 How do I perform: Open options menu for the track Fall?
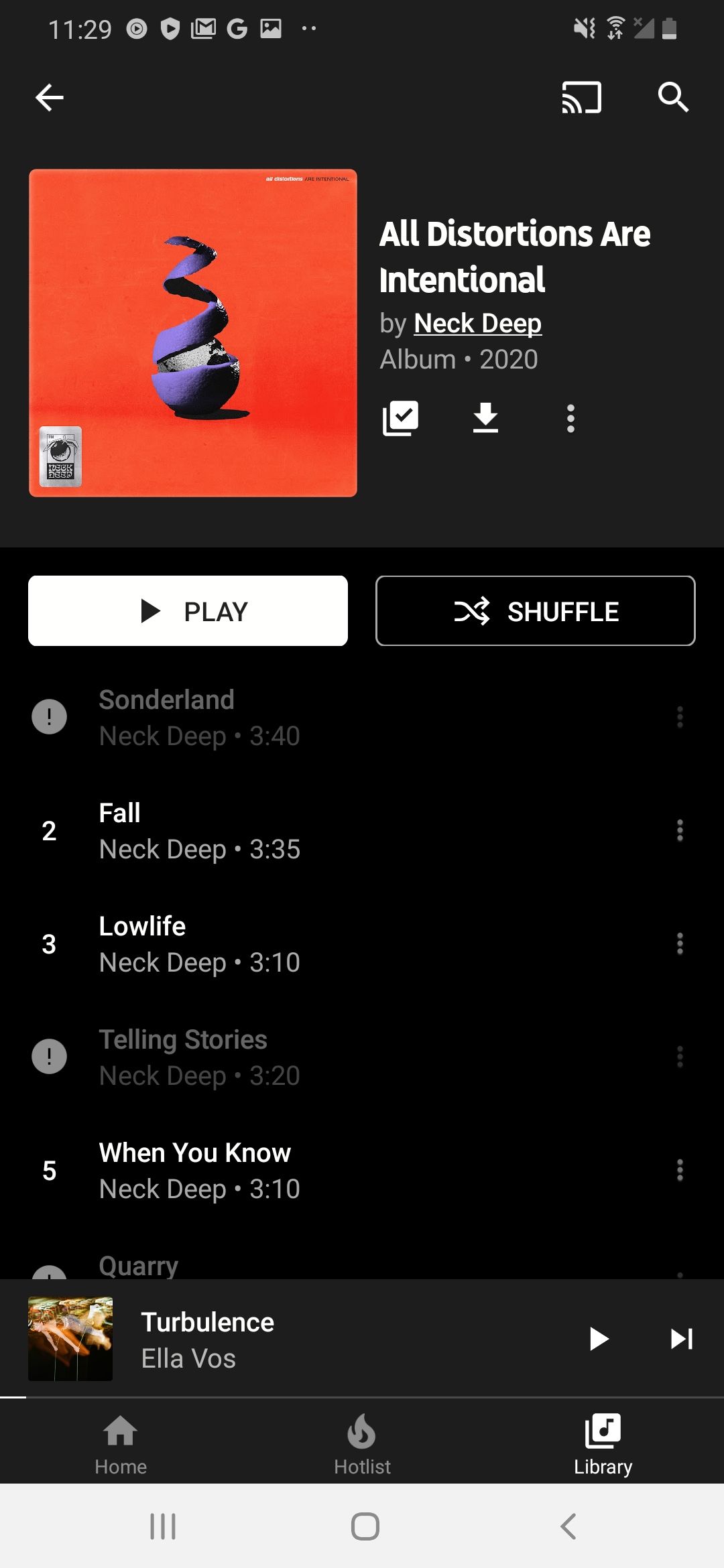tap(679, 831)
